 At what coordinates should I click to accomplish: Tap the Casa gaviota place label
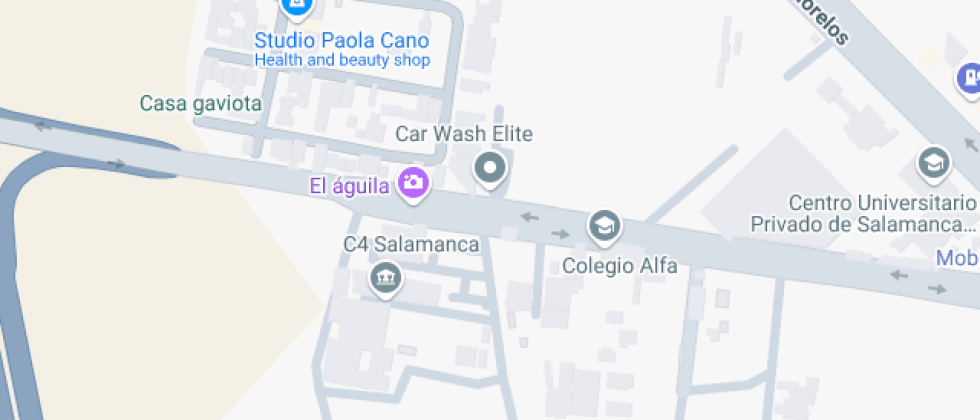(x=200, y=103)
